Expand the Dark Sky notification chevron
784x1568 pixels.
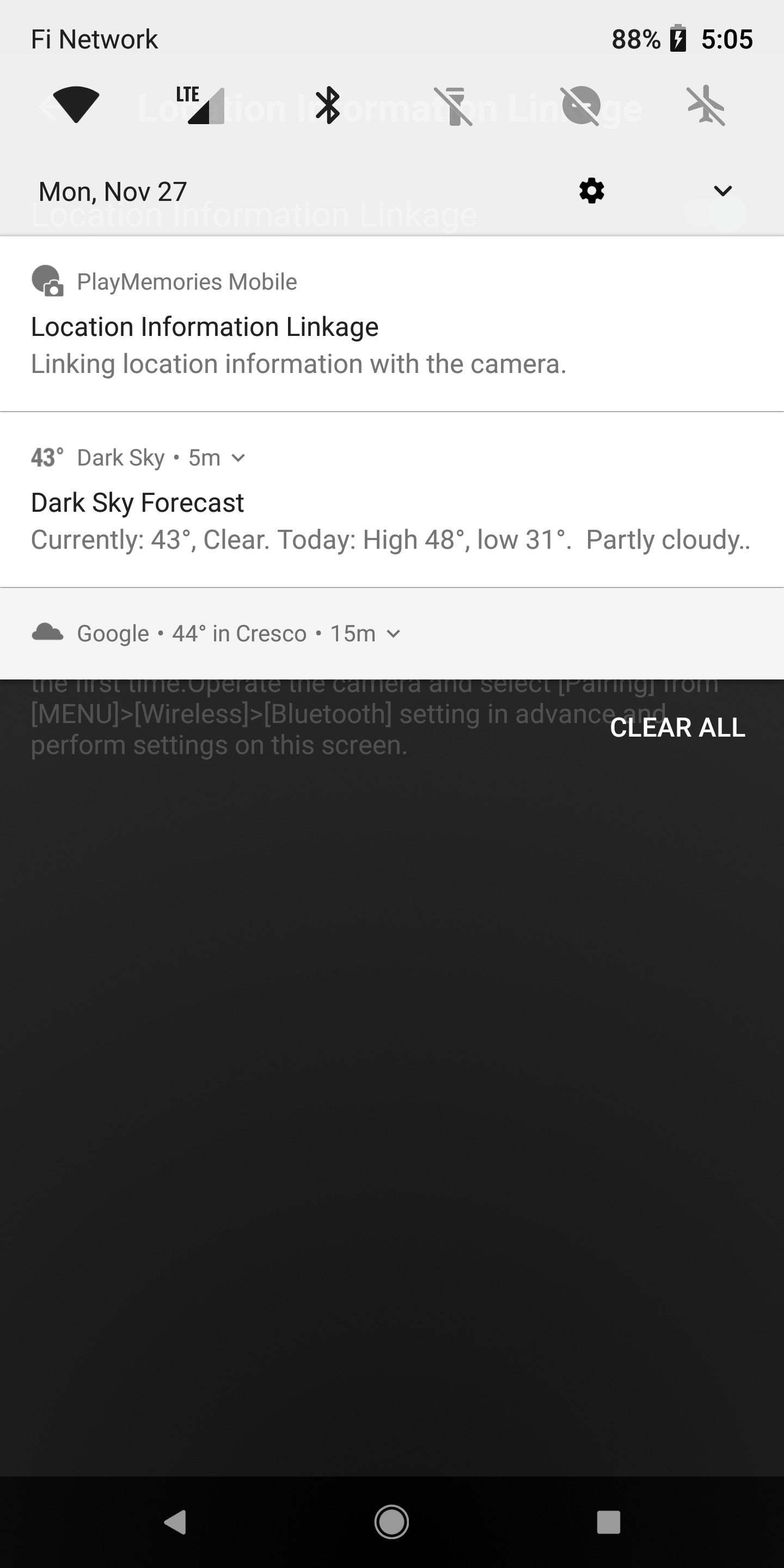point(238,458)
